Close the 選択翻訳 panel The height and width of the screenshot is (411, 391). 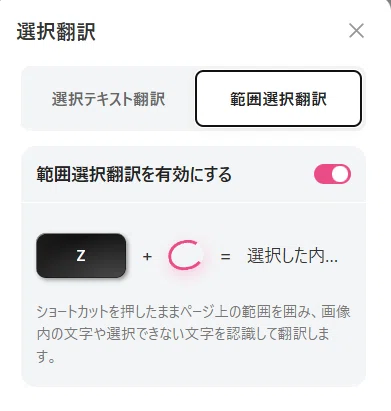(356, 31)
